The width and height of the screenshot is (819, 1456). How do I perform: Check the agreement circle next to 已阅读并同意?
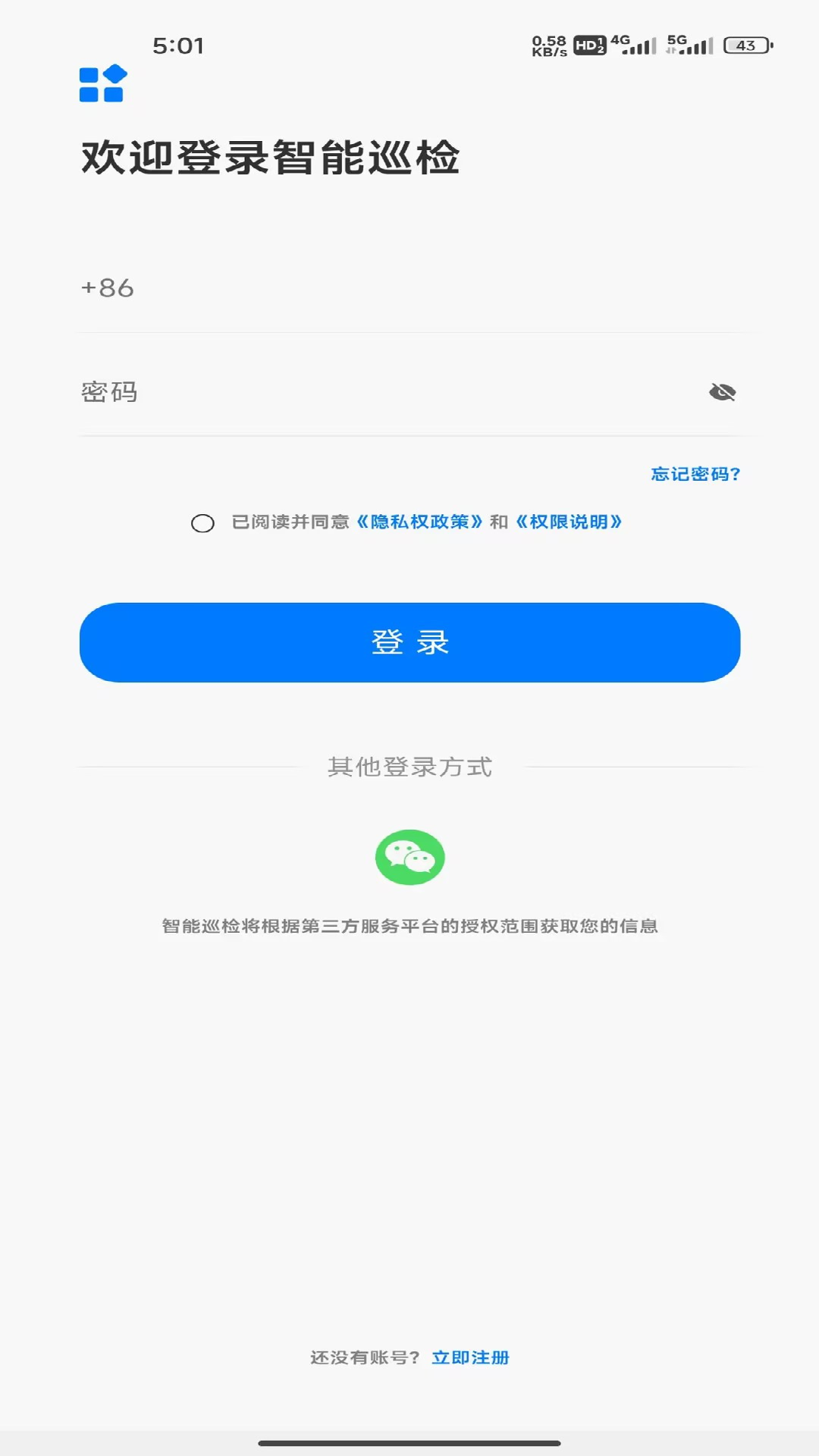[x=203, y=524]
